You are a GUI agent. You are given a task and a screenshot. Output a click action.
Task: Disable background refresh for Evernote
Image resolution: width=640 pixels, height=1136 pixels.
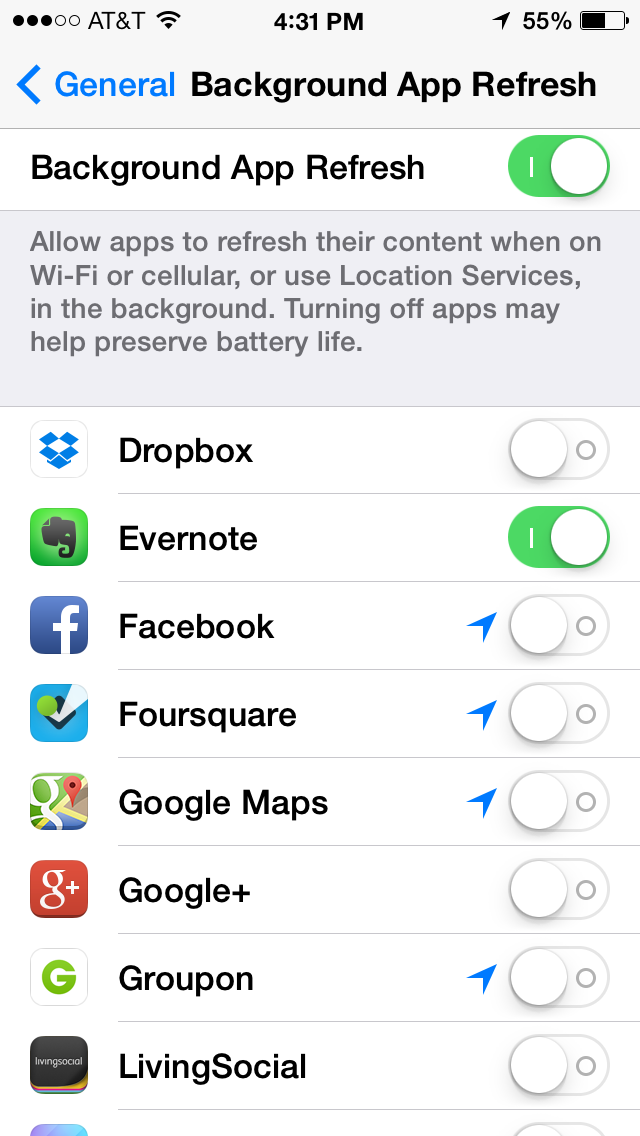(558, 538)
